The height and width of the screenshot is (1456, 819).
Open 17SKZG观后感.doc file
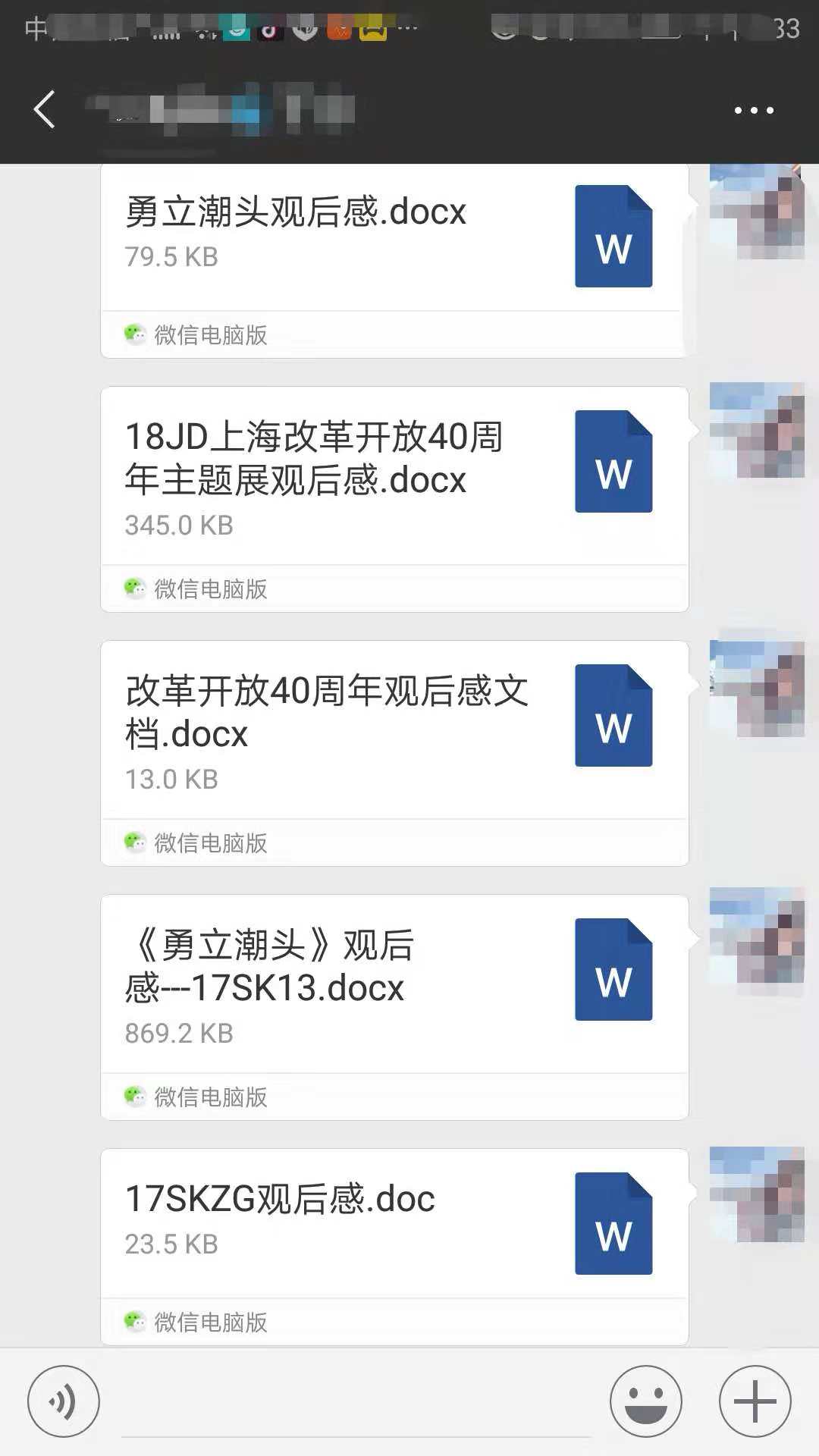point(394,1222)
